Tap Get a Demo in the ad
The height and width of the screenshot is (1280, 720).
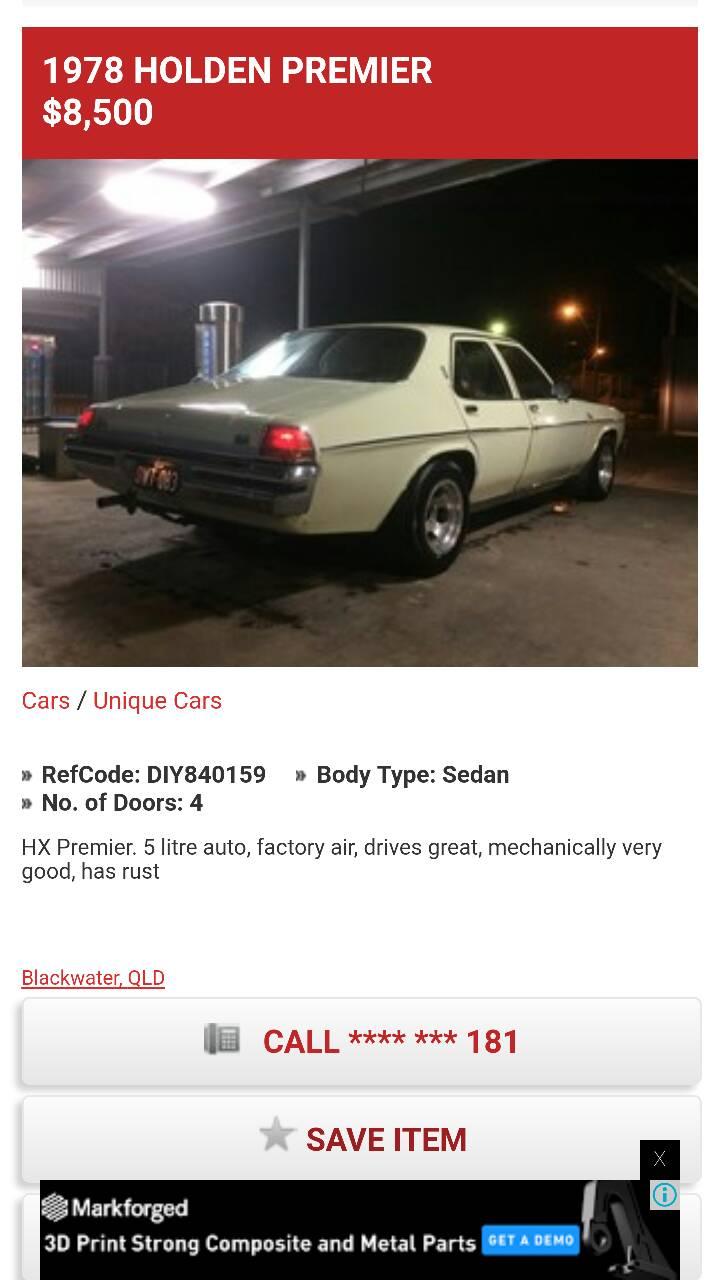pyautogui.click(x=530, y=1240)
